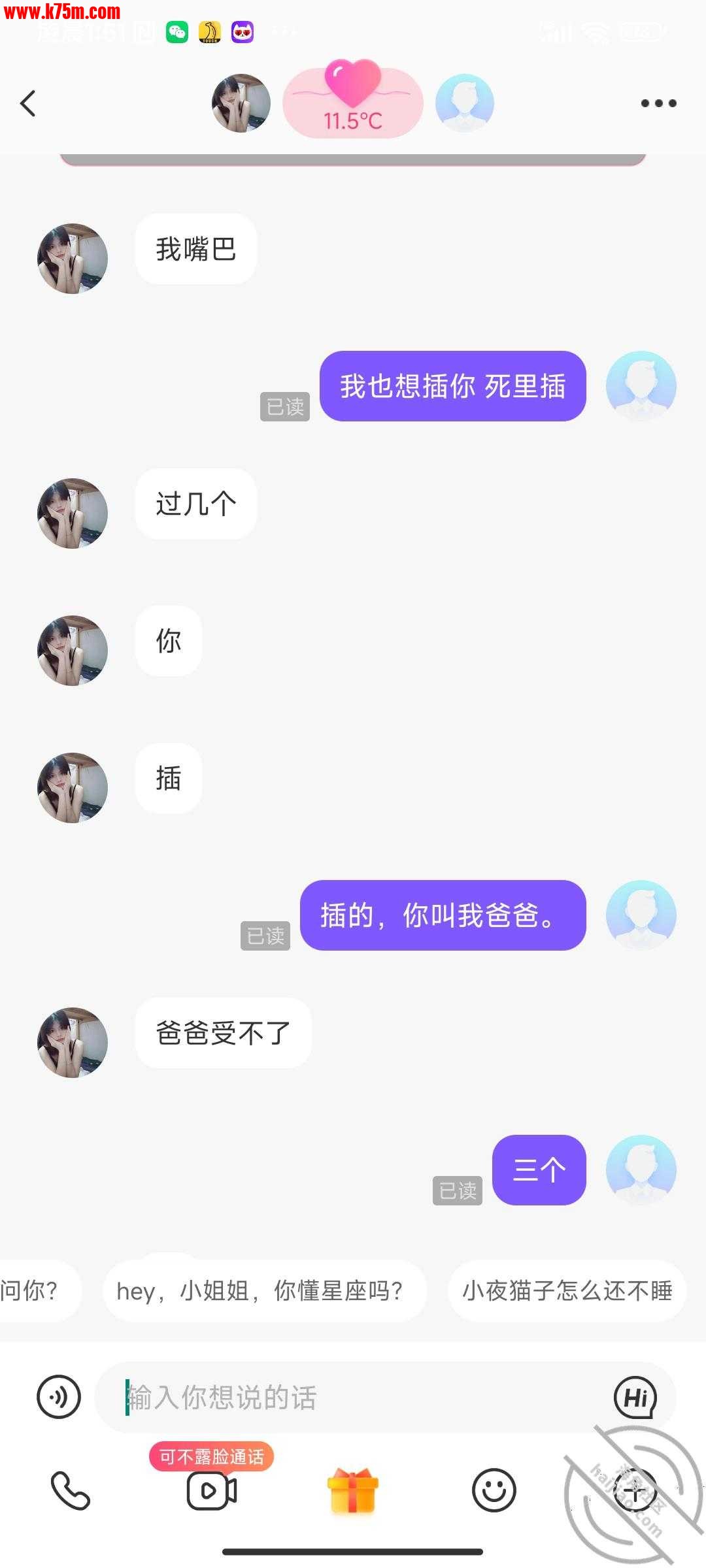View the girl's profile photo in header
Screen dimensions: 706x1568
(241, 103)
